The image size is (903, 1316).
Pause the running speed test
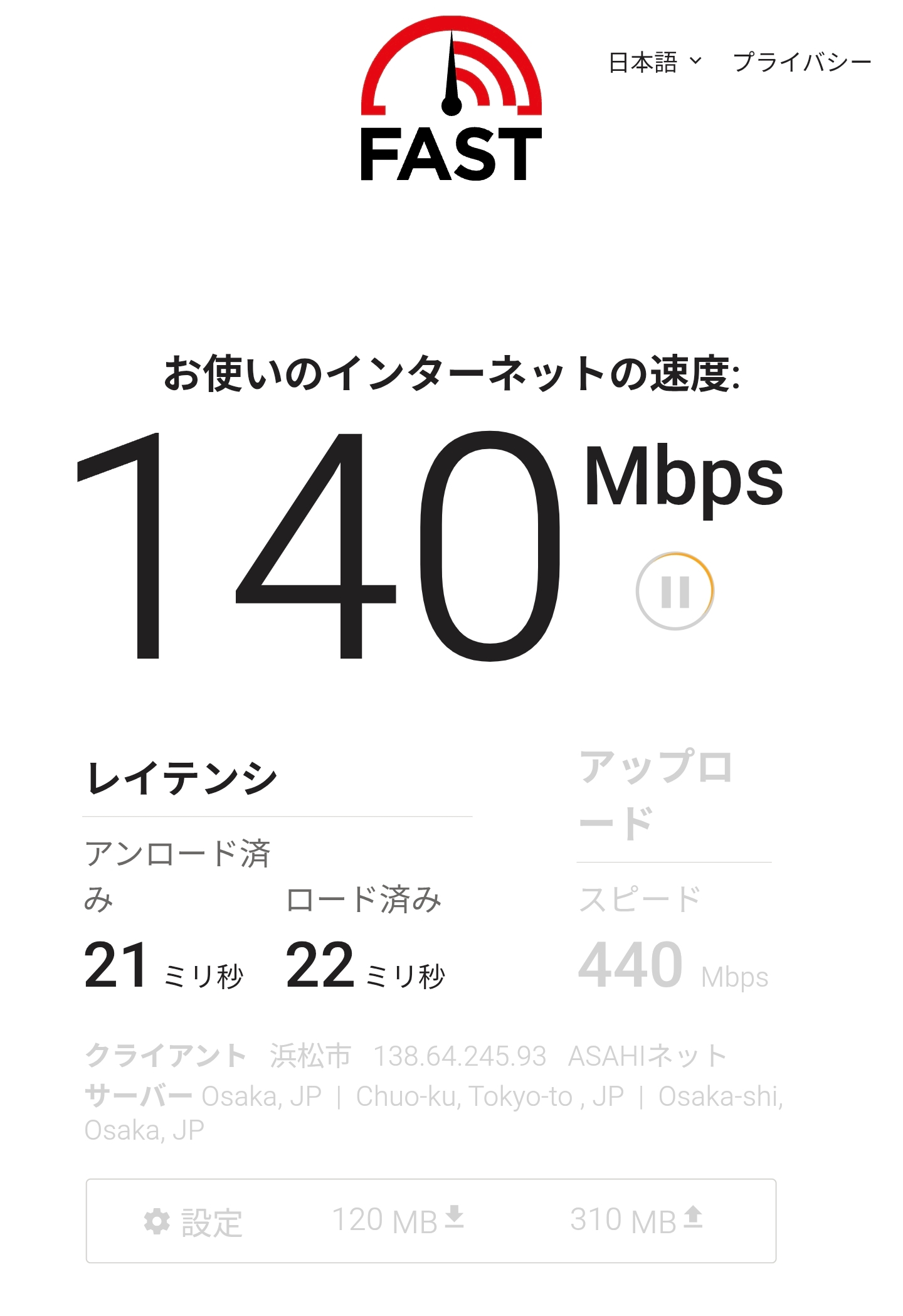(x=675, y=591)
